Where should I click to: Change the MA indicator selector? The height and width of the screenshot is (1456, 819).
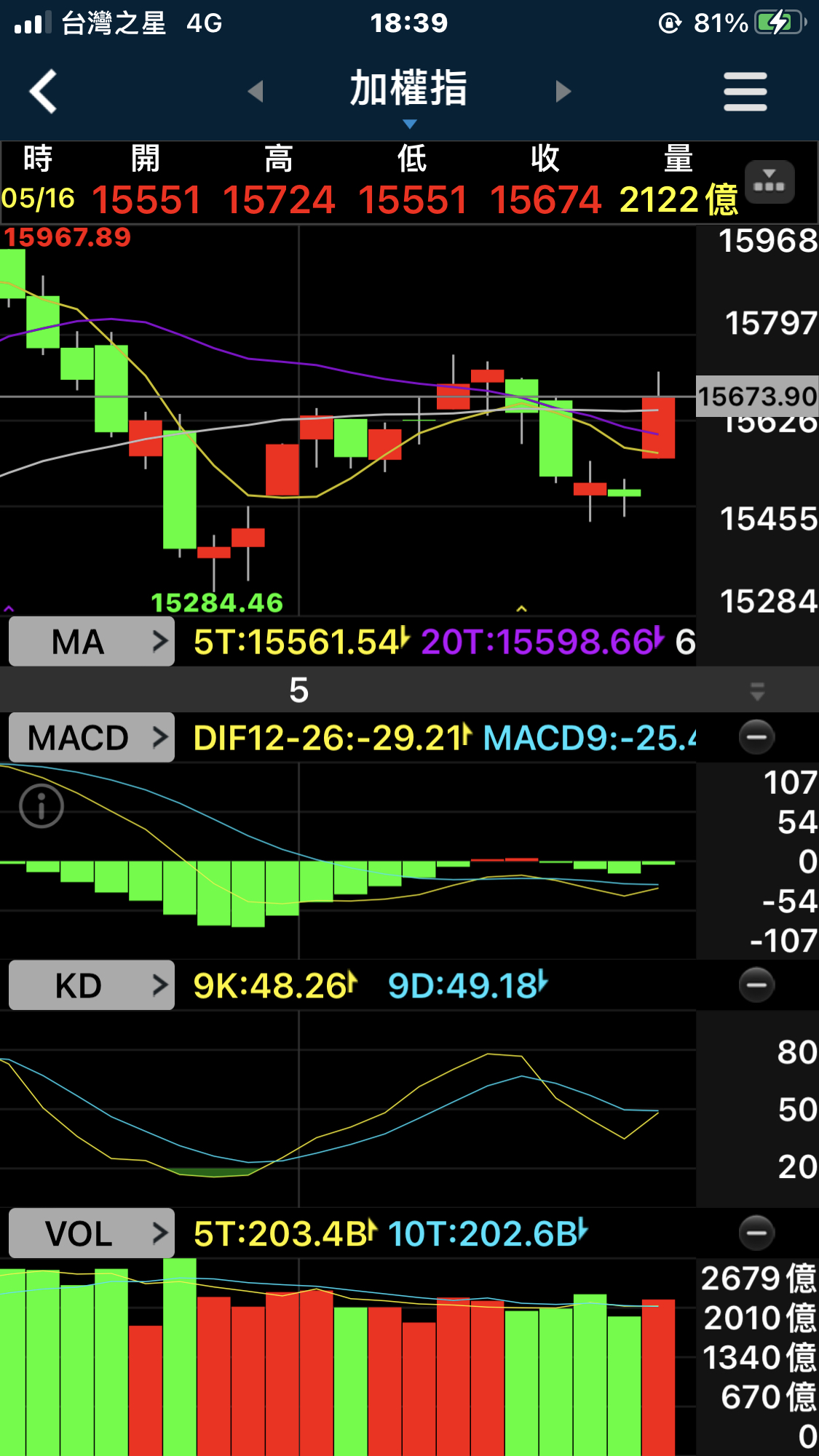92,642
